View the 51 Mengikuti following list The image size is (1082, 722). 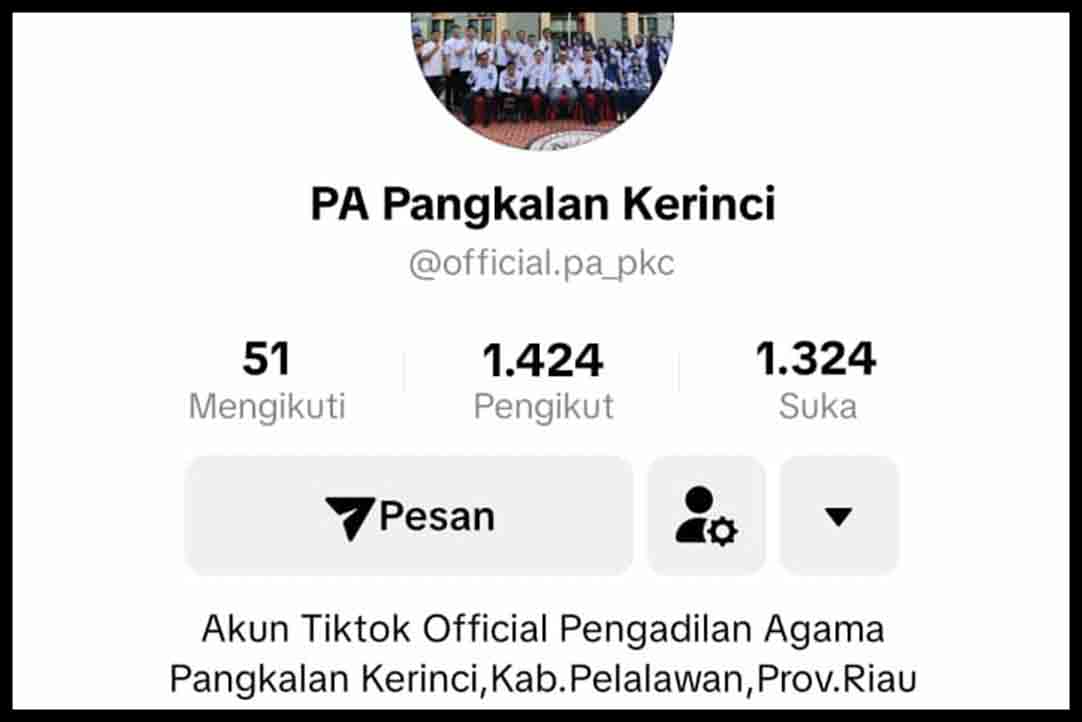[266, 381]
